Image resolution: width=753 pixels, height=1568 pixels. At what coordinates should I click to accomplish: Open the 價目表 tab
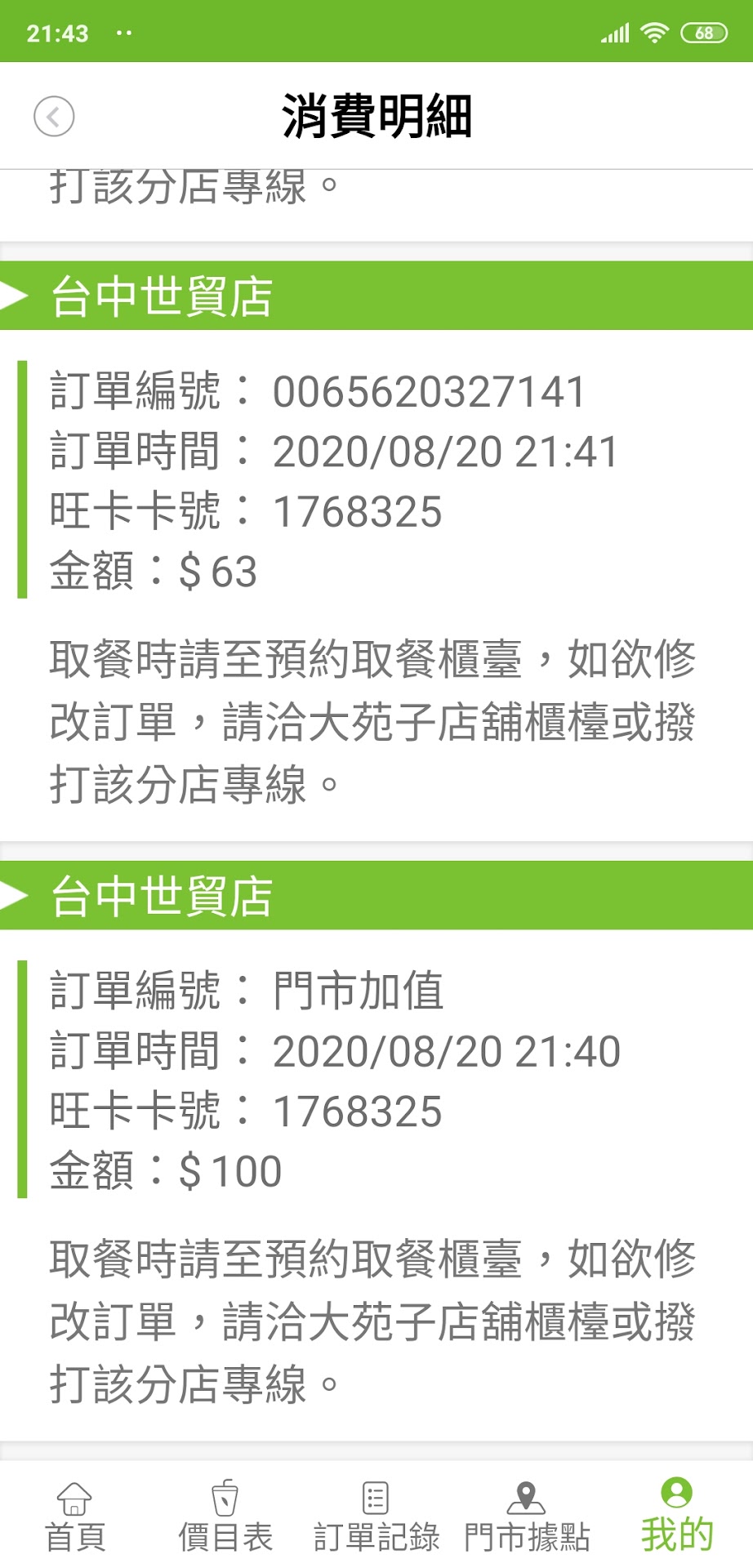click(225, 1516)
